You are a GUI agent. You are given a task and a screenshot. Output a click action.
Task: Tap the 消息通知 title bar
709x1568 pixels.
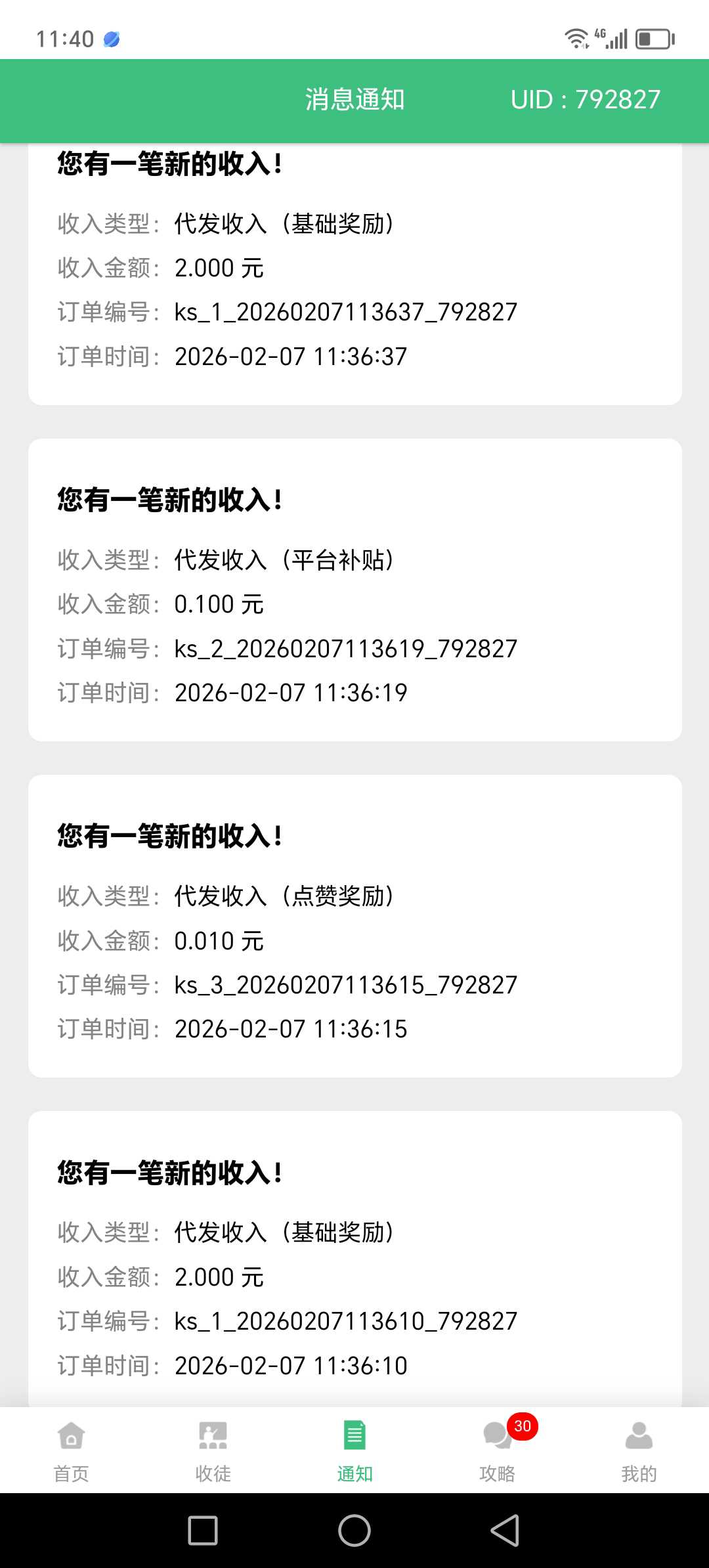pyautogui.click(x=354, y=100)
